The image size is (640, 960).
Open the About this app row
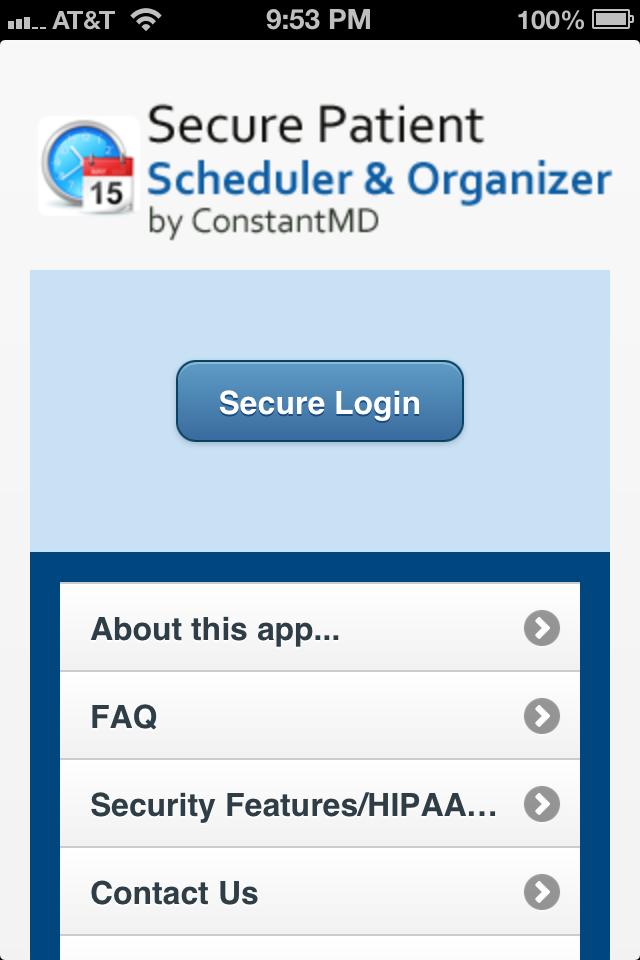(x=319, y=628)
